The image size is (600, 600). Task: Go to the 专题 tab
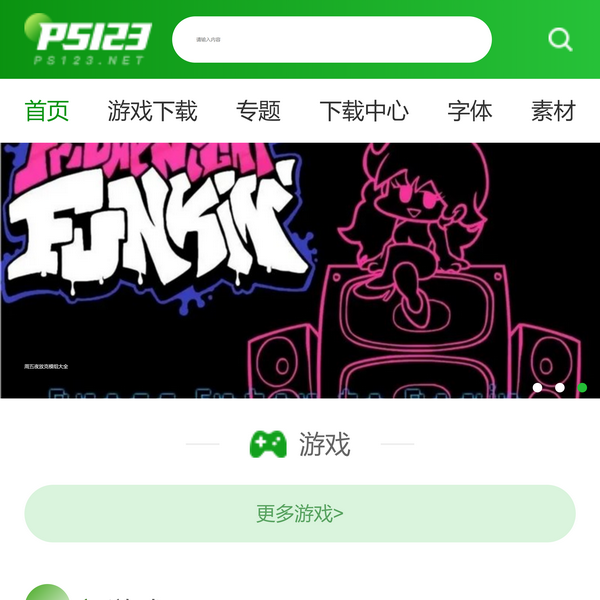click(x=258, y=111)
